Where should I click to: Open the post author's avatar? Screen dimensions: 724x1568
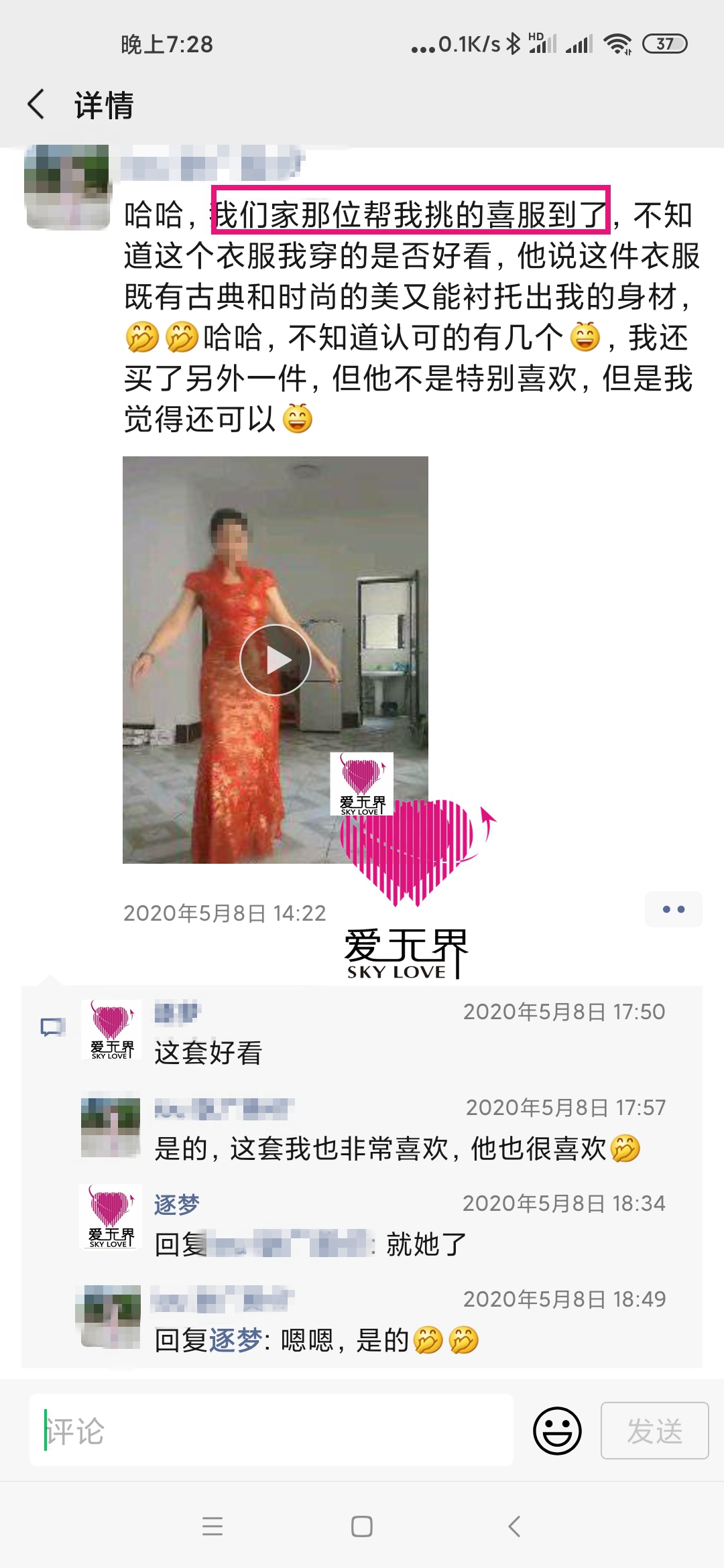(67, 187)
